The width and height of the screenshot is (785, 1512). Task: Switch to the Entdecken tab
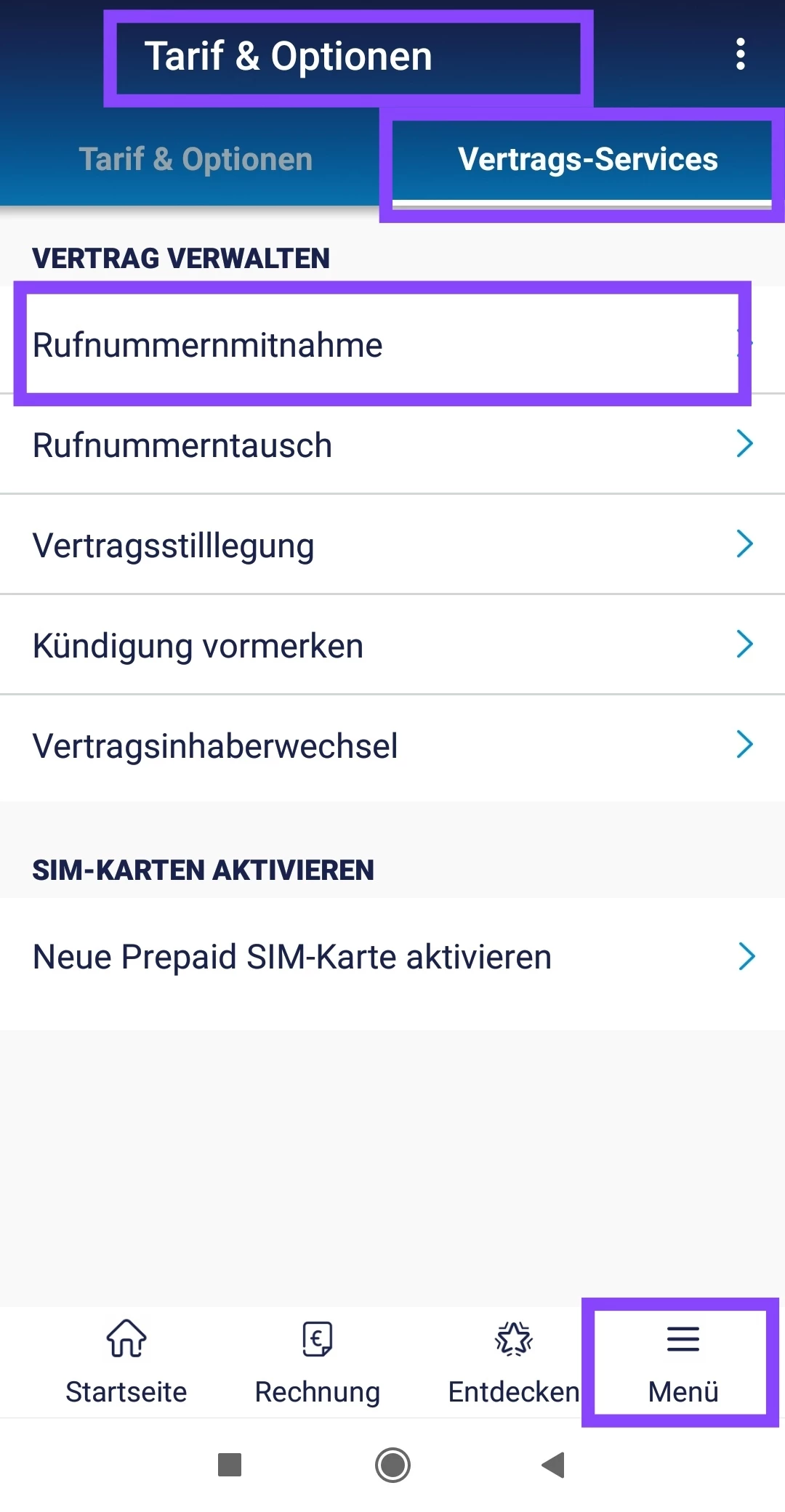[514, 1362]
